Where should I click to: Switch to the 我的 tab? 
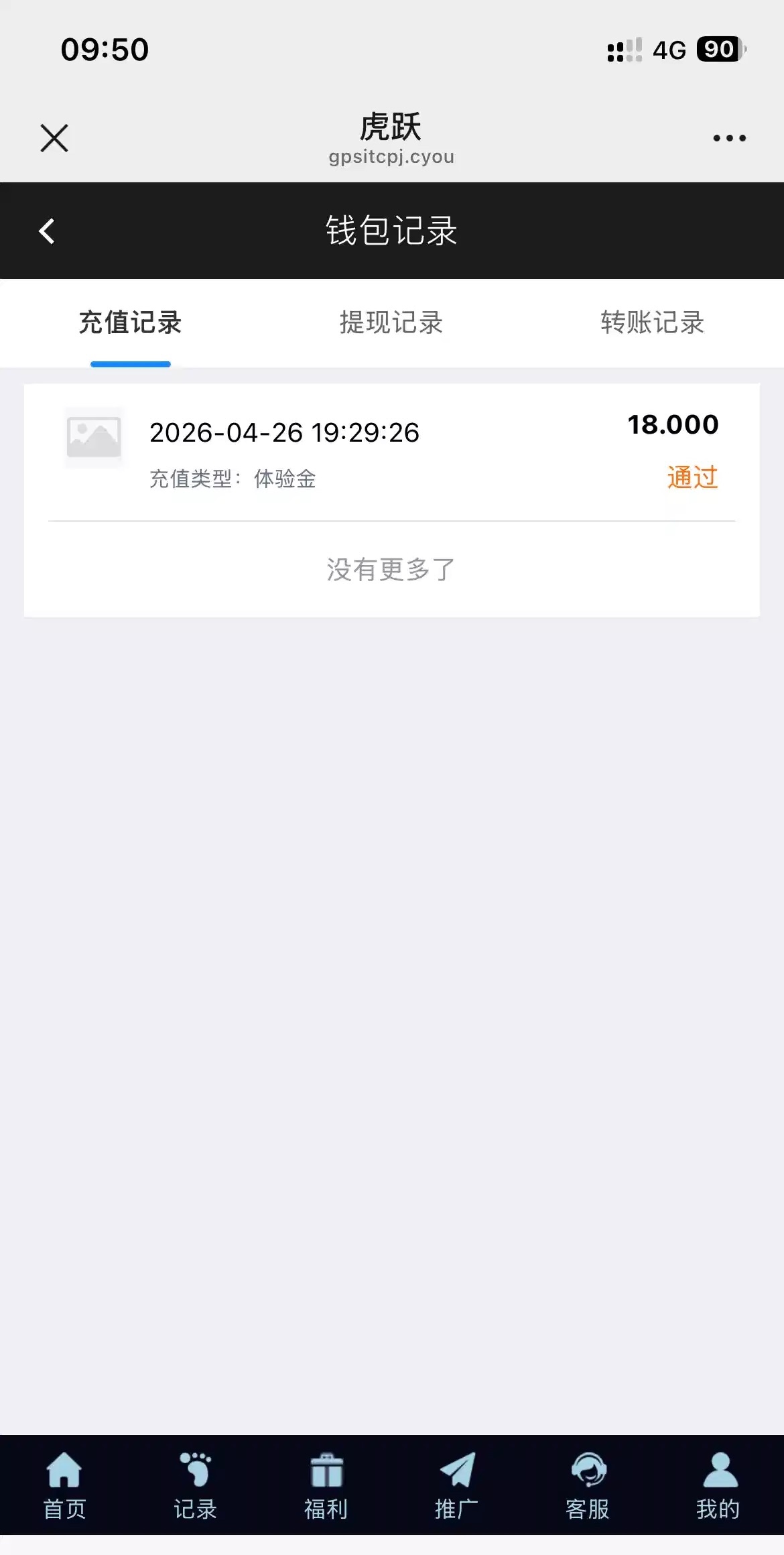(718, 1485)
